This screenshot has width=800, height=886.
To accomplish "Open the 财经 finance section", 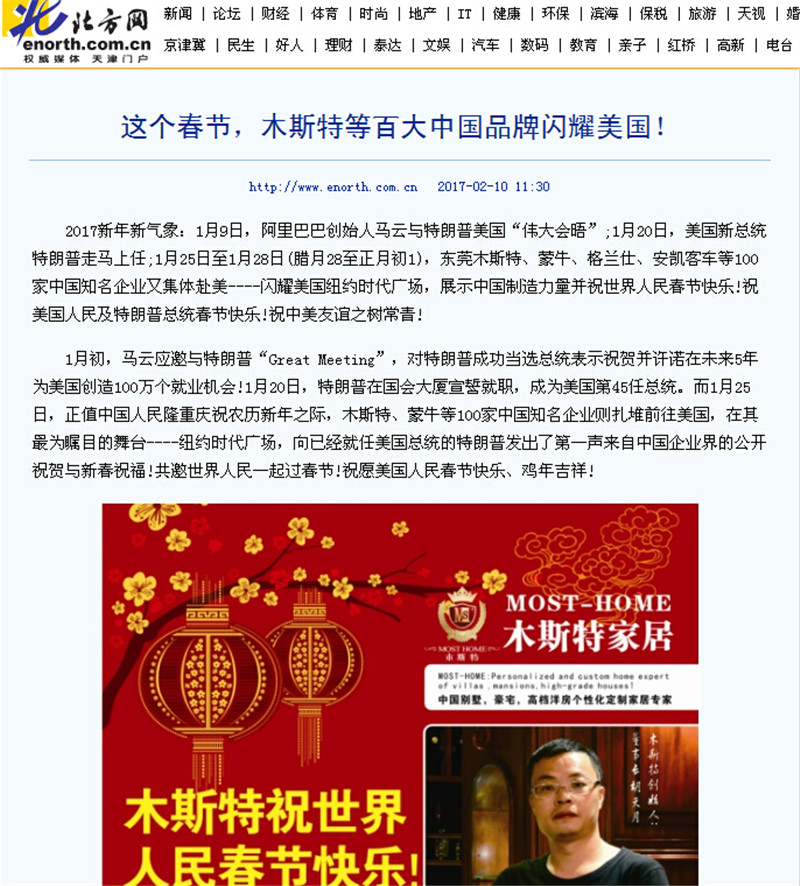I will tap(276, 14).
